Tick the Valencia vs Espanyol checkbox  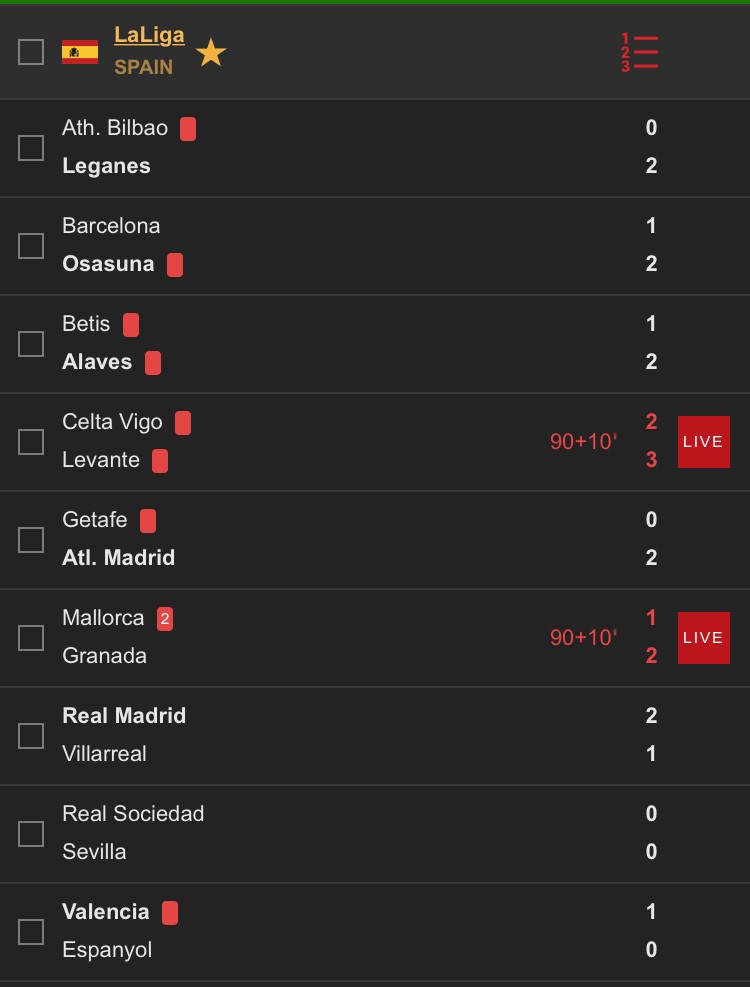pos(31,932)
